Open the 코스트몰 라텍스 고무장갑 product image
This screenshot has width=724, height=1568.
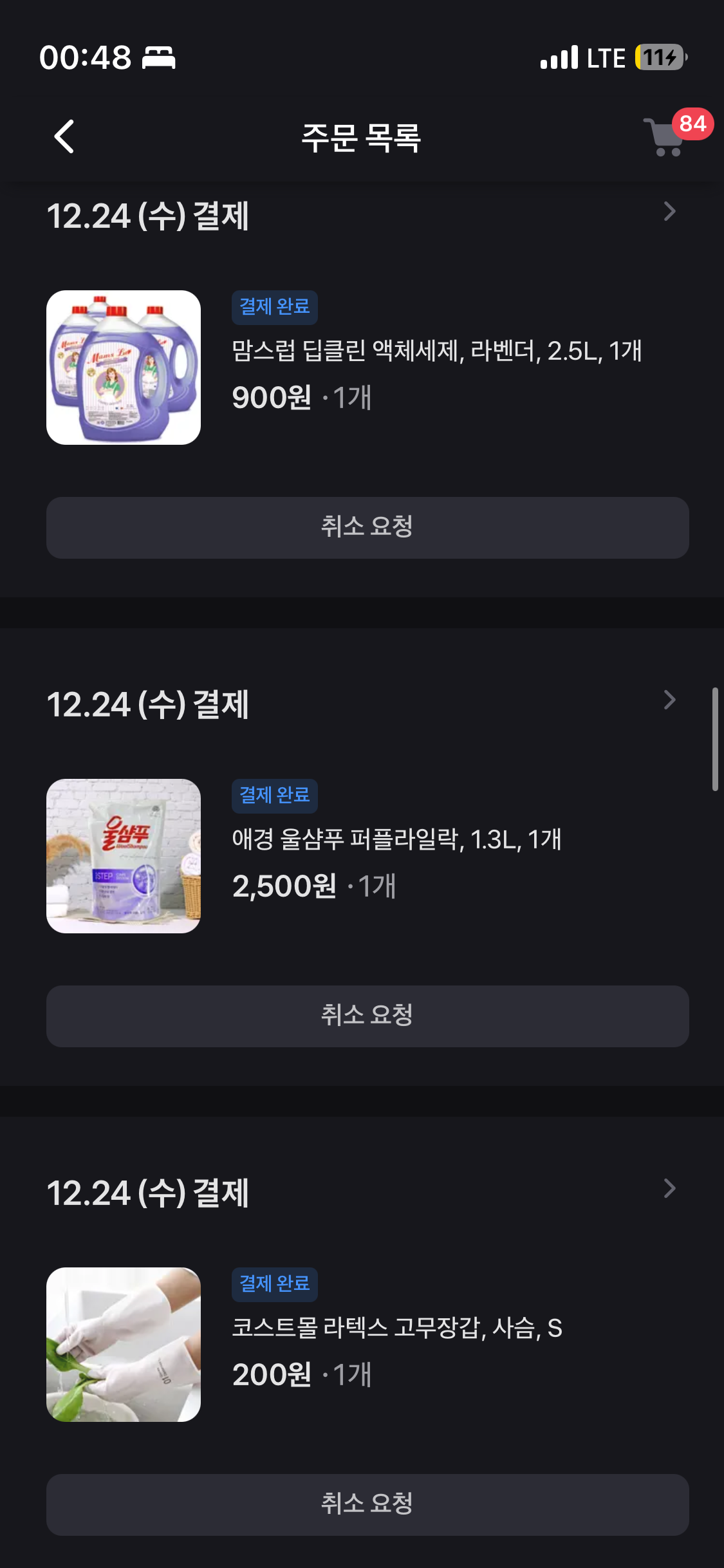(124, 1345)
